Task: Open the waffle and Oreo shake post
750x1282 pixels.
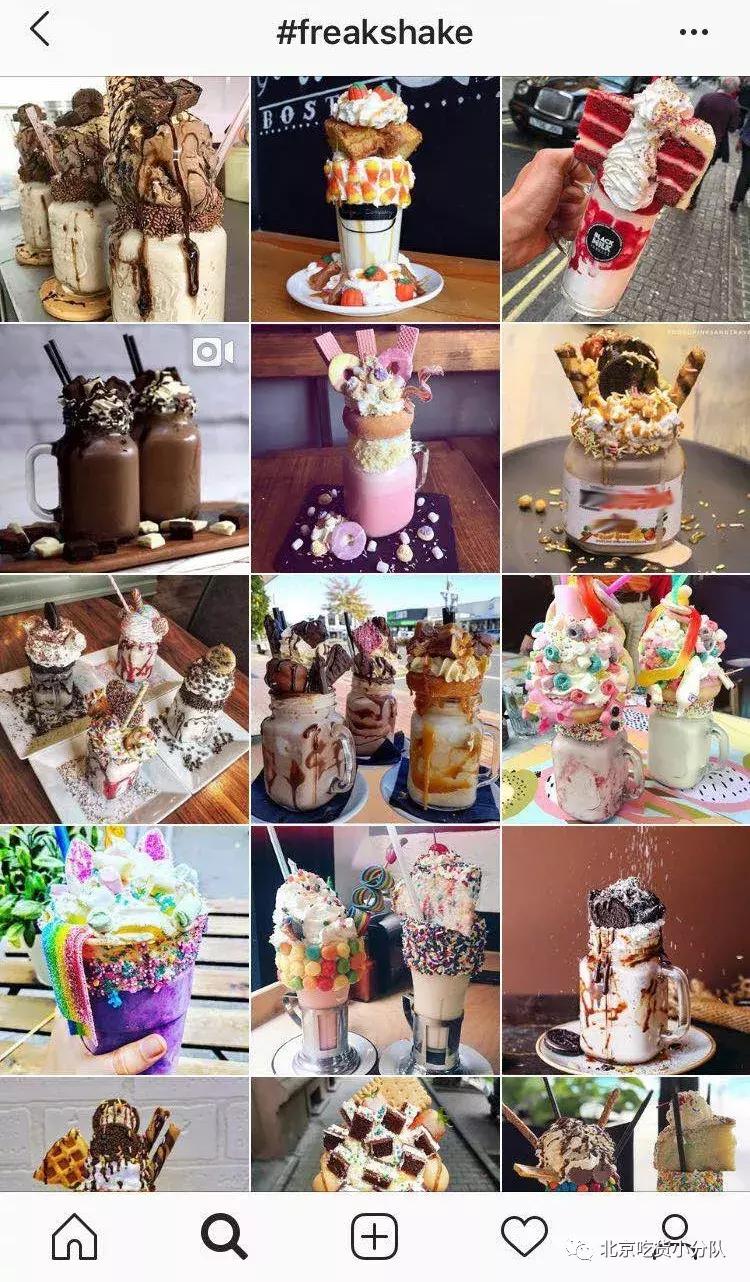Action: (x=124, y=1135)
